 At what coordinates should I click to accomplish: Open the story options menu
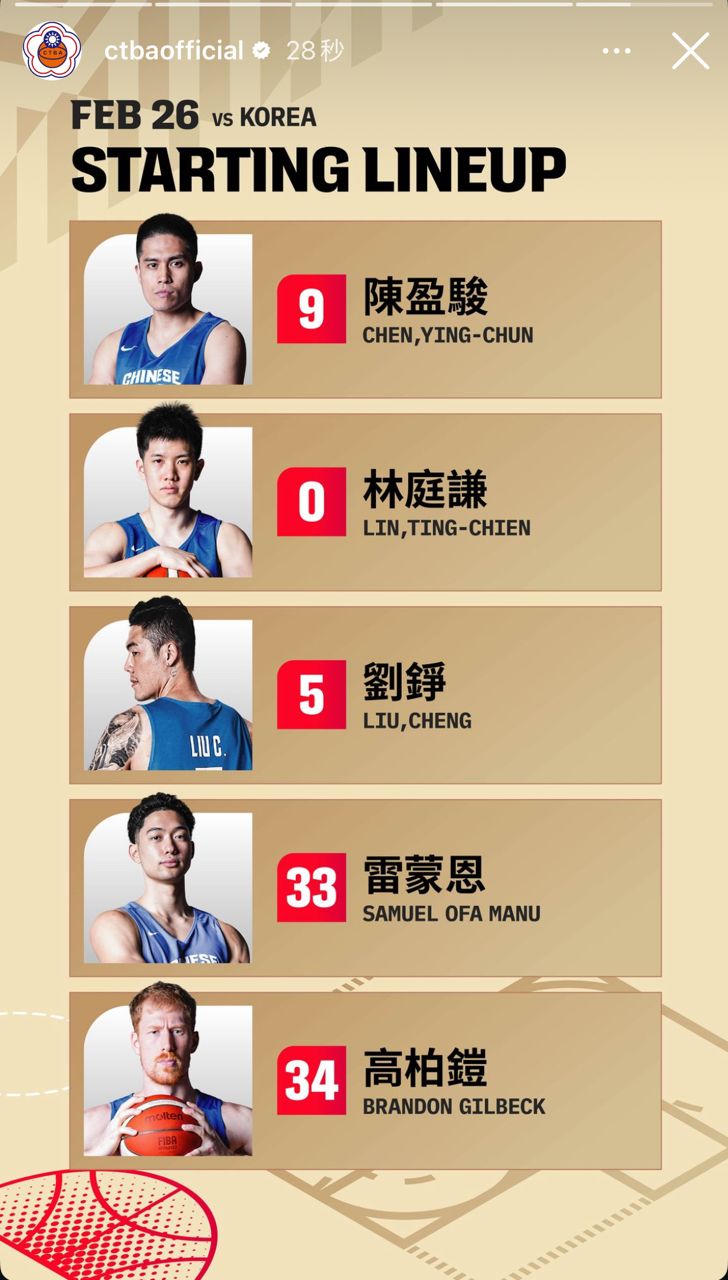[616, 51]
